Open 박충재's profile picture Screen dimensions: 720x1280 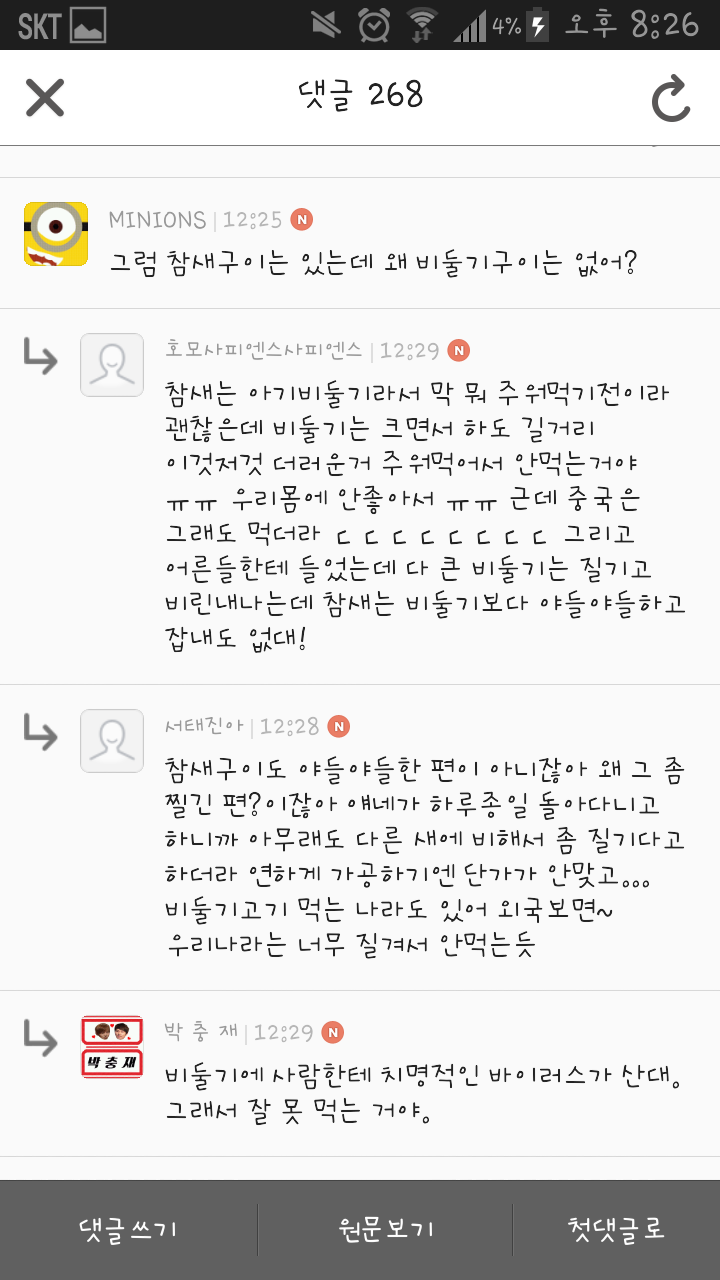pyautogui.click(x=112, y=1047)
